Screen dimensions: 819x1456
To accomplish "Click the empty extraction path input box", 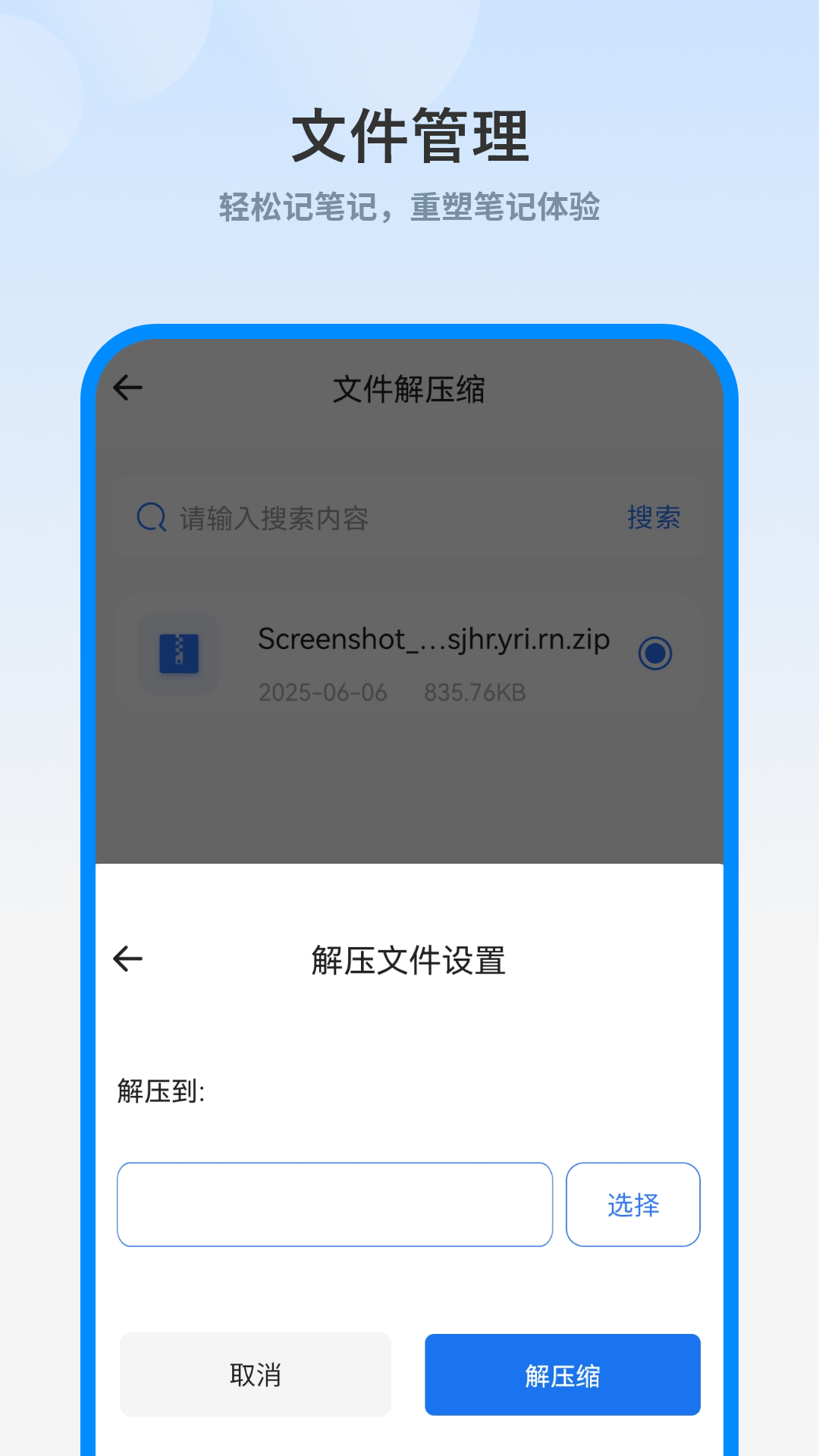I will pyautogui.click(x=336, y=1204).
